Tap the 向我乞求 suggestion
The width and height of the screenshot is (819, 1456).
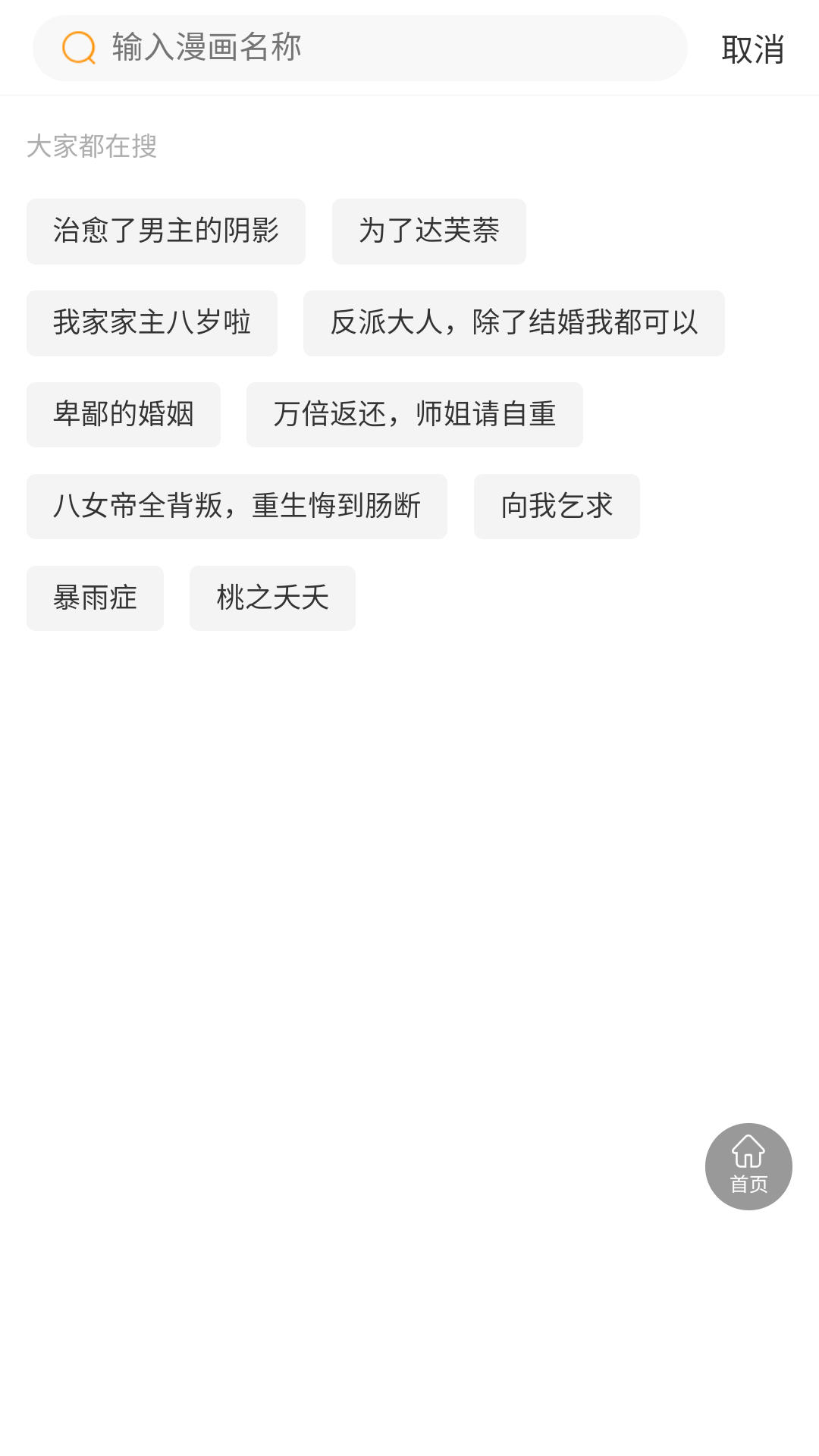(557, 507)
